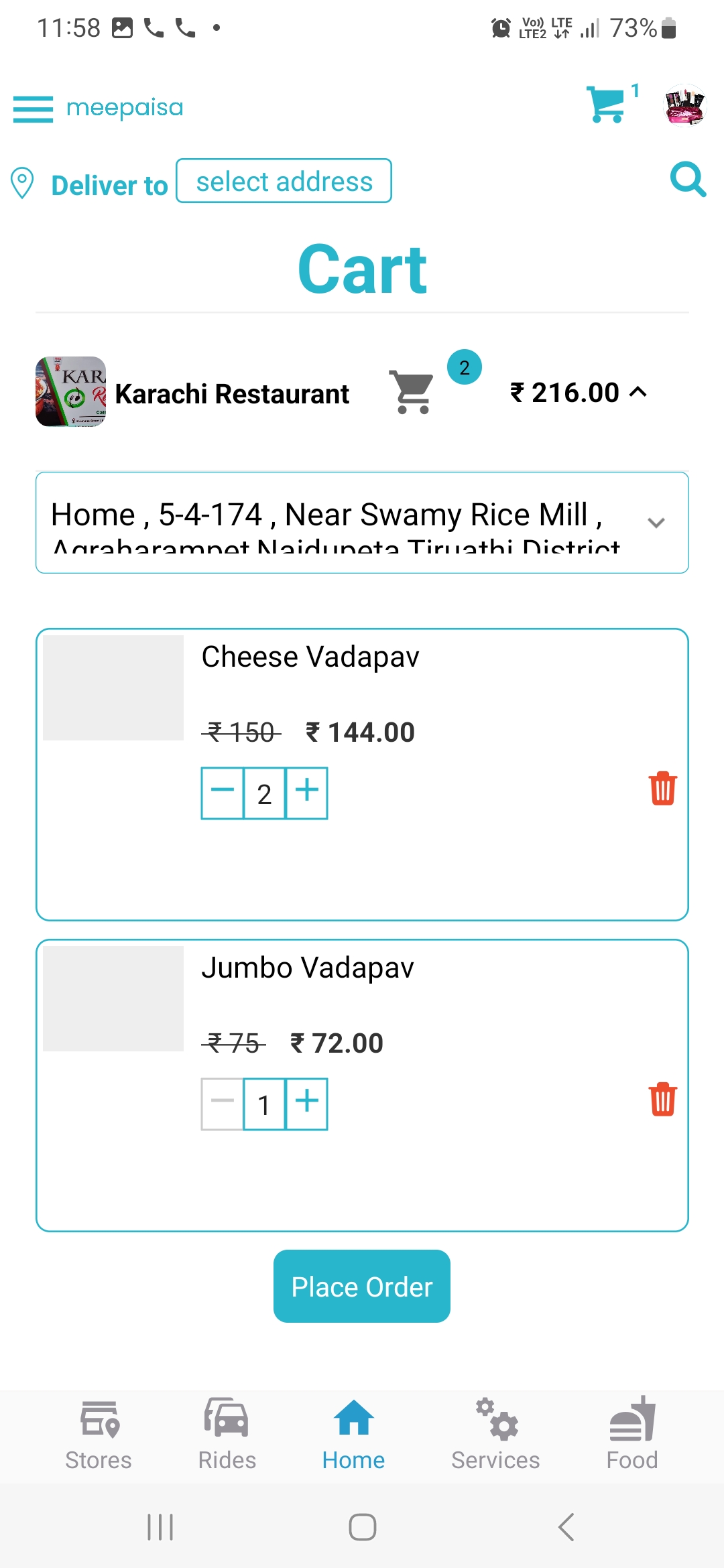Screen dimensions: 724x1568
Task: Increase Jumbo Vadapav quantity
Action: 307,1104
